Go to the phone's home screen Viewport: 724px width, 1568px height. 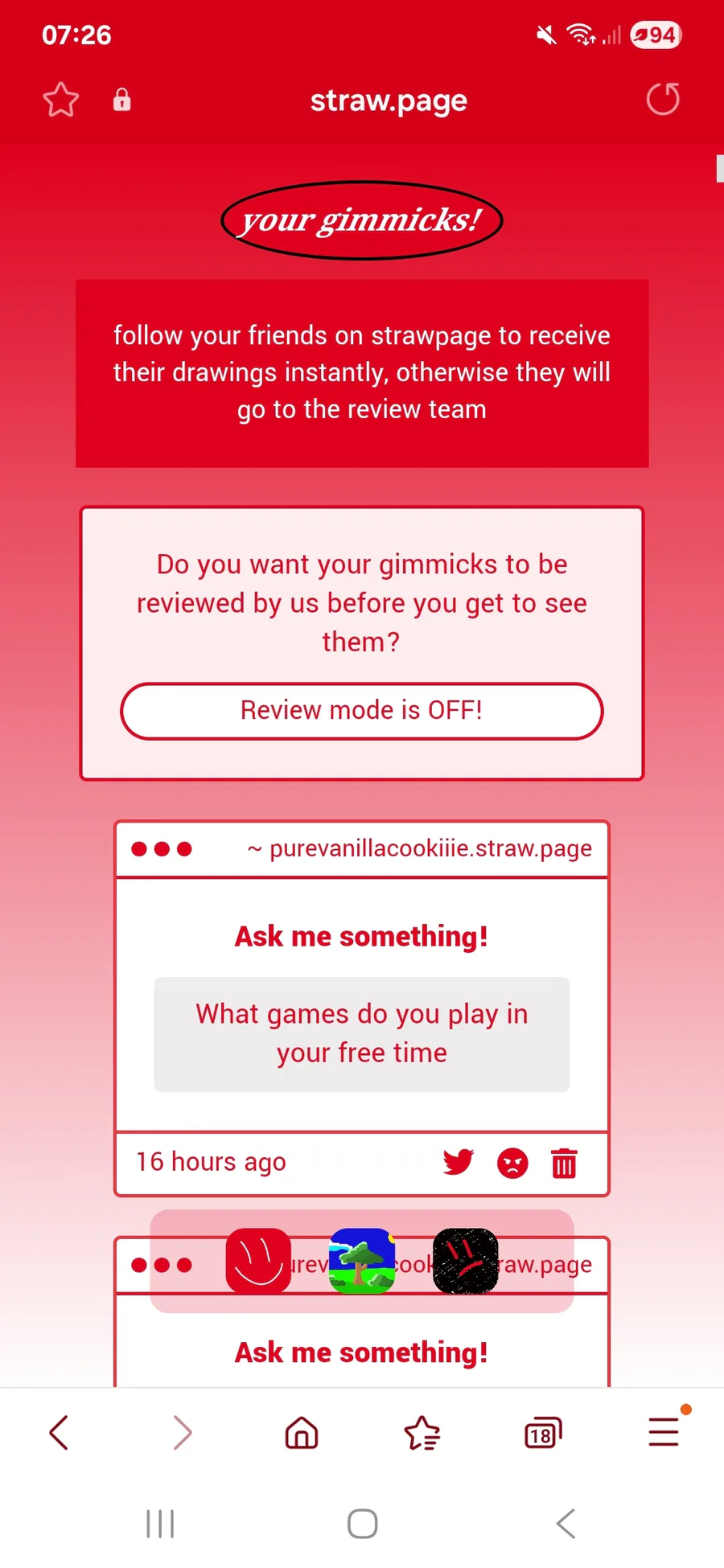[x=362, y=1523]
